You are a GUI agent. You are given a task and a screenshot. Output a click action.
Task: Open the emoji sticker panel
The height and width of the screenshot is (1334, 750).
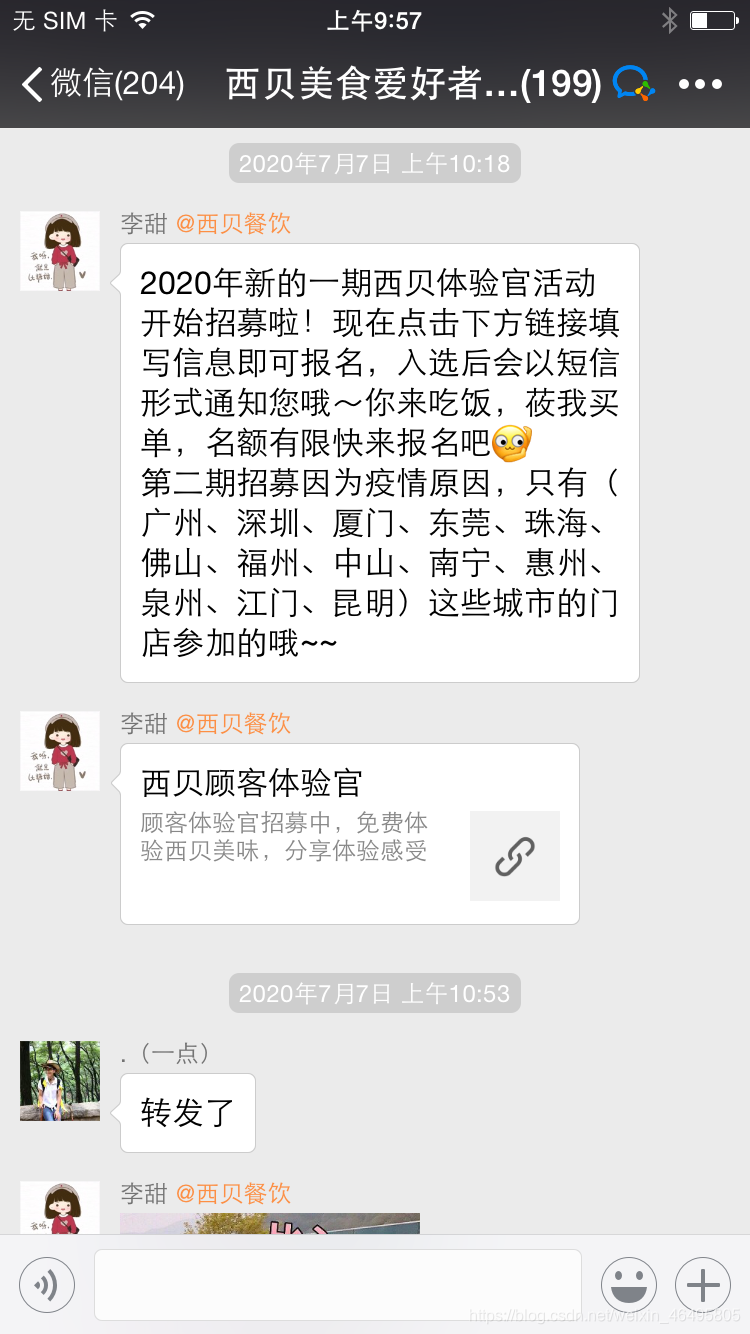628,1284
